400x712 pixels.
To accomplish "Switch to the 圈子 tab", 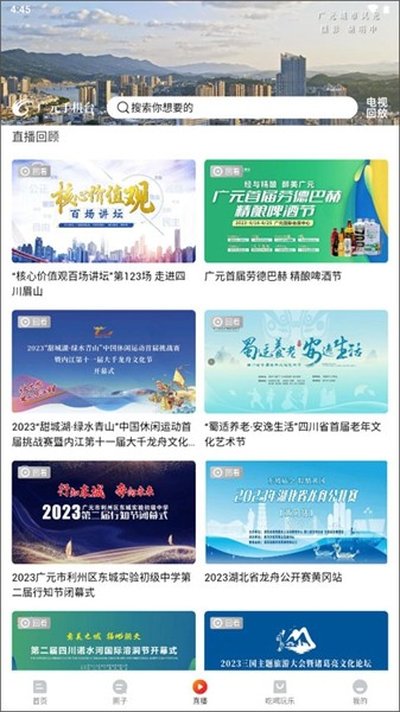I will click(x=120, y=692).
